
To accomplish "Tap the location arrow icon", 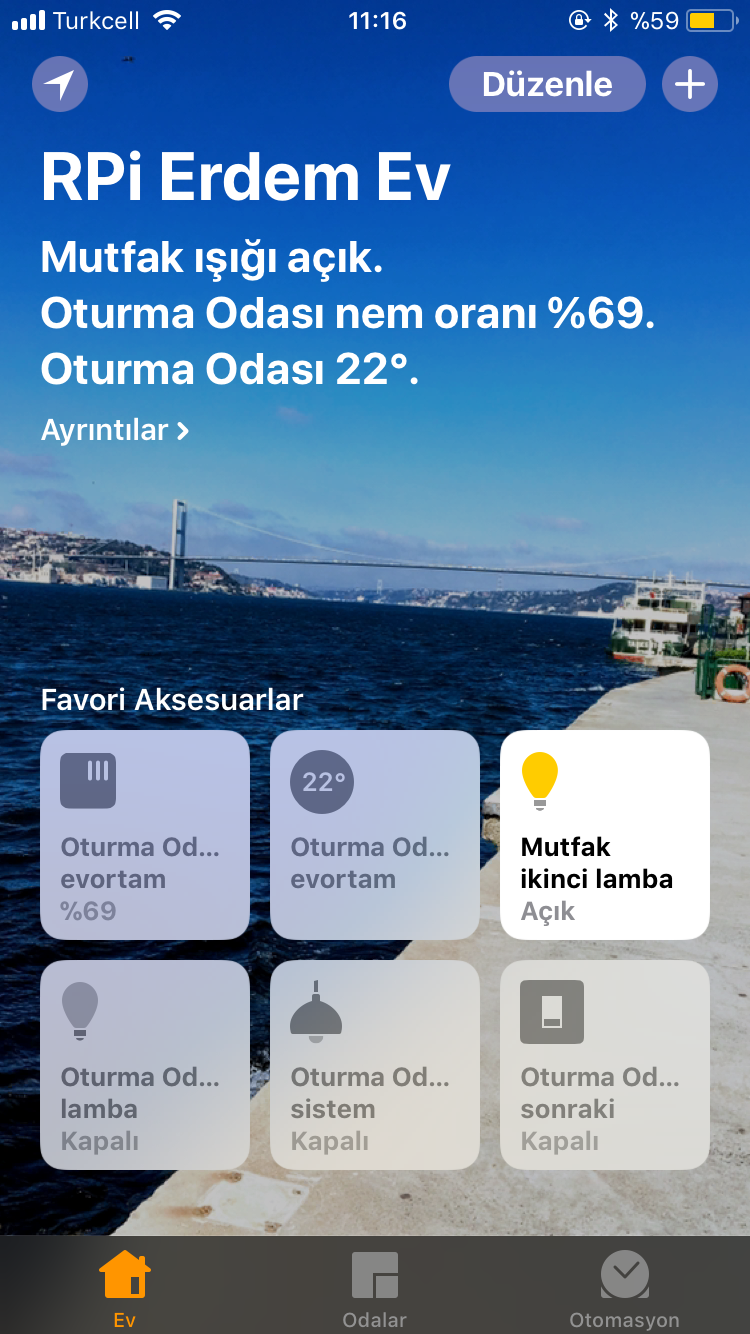I will pos(60,84).
